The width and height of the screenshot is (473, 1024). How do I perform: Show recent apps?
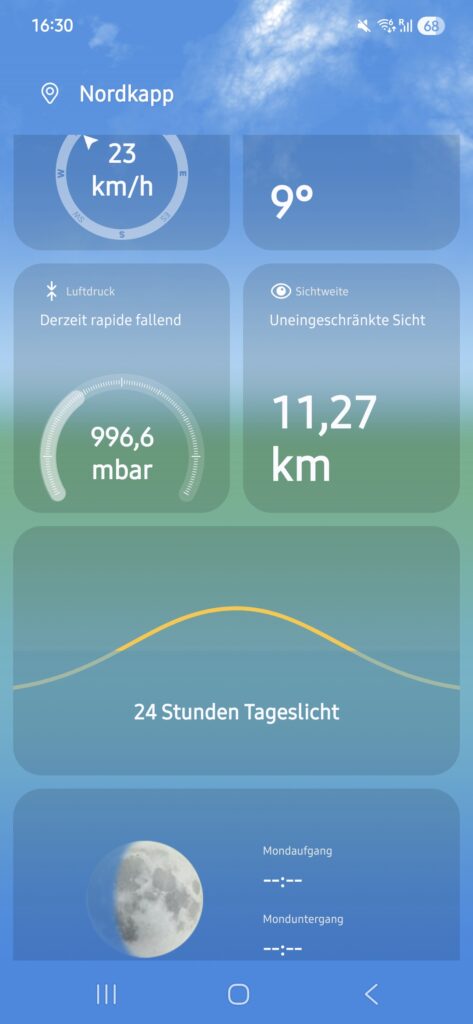coord(106,994)
